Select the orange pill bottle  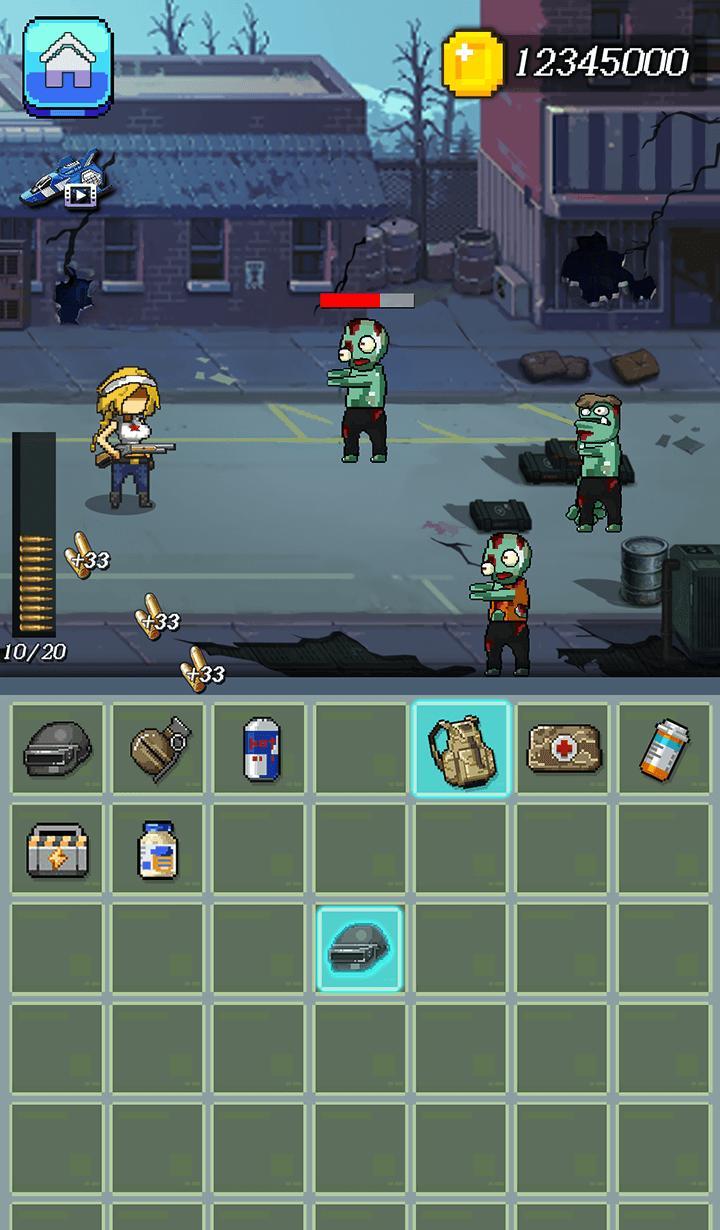[664, 750]
